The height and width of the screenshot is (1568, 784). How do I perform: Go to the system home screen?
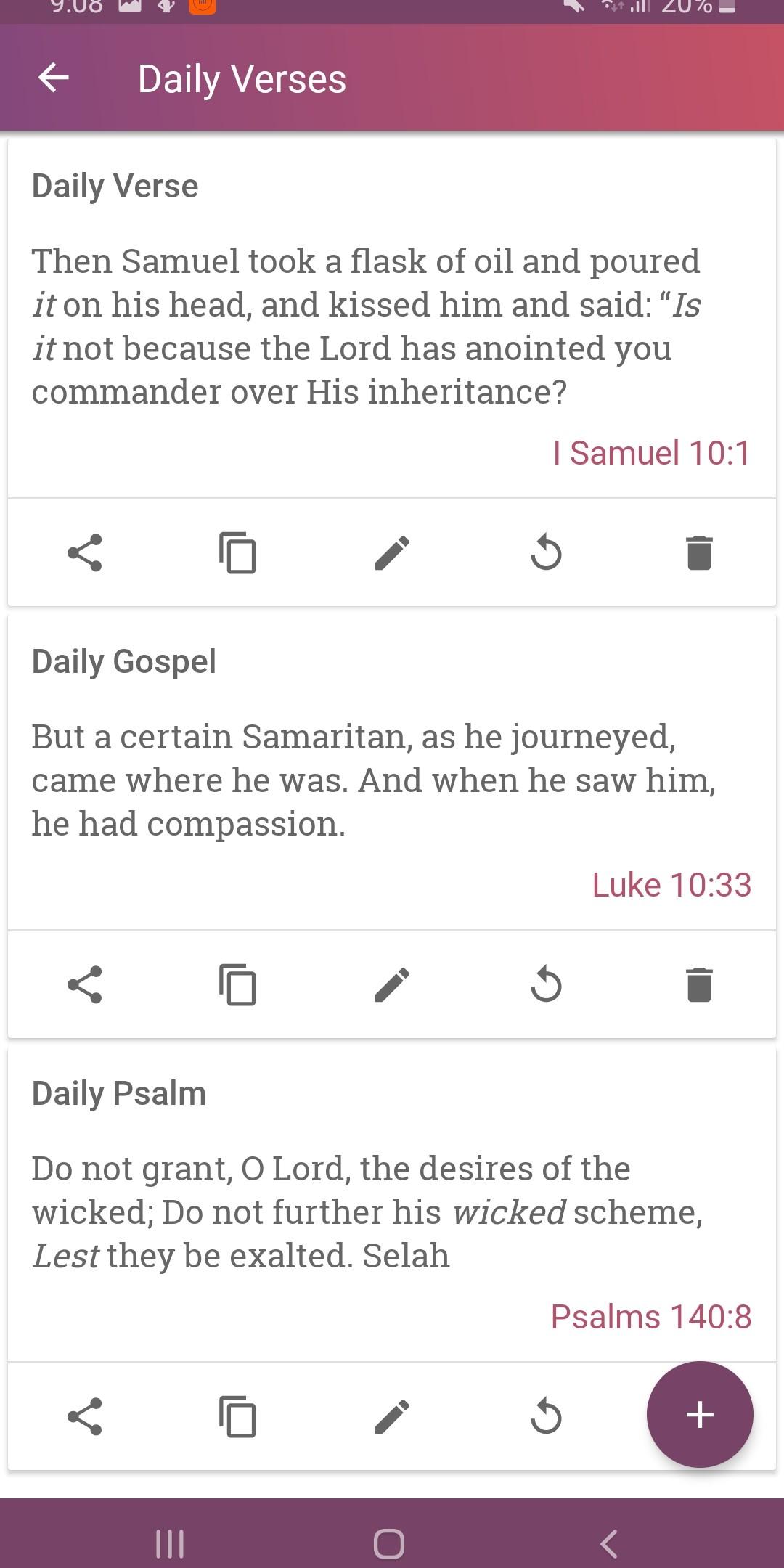pos(389,1543)
